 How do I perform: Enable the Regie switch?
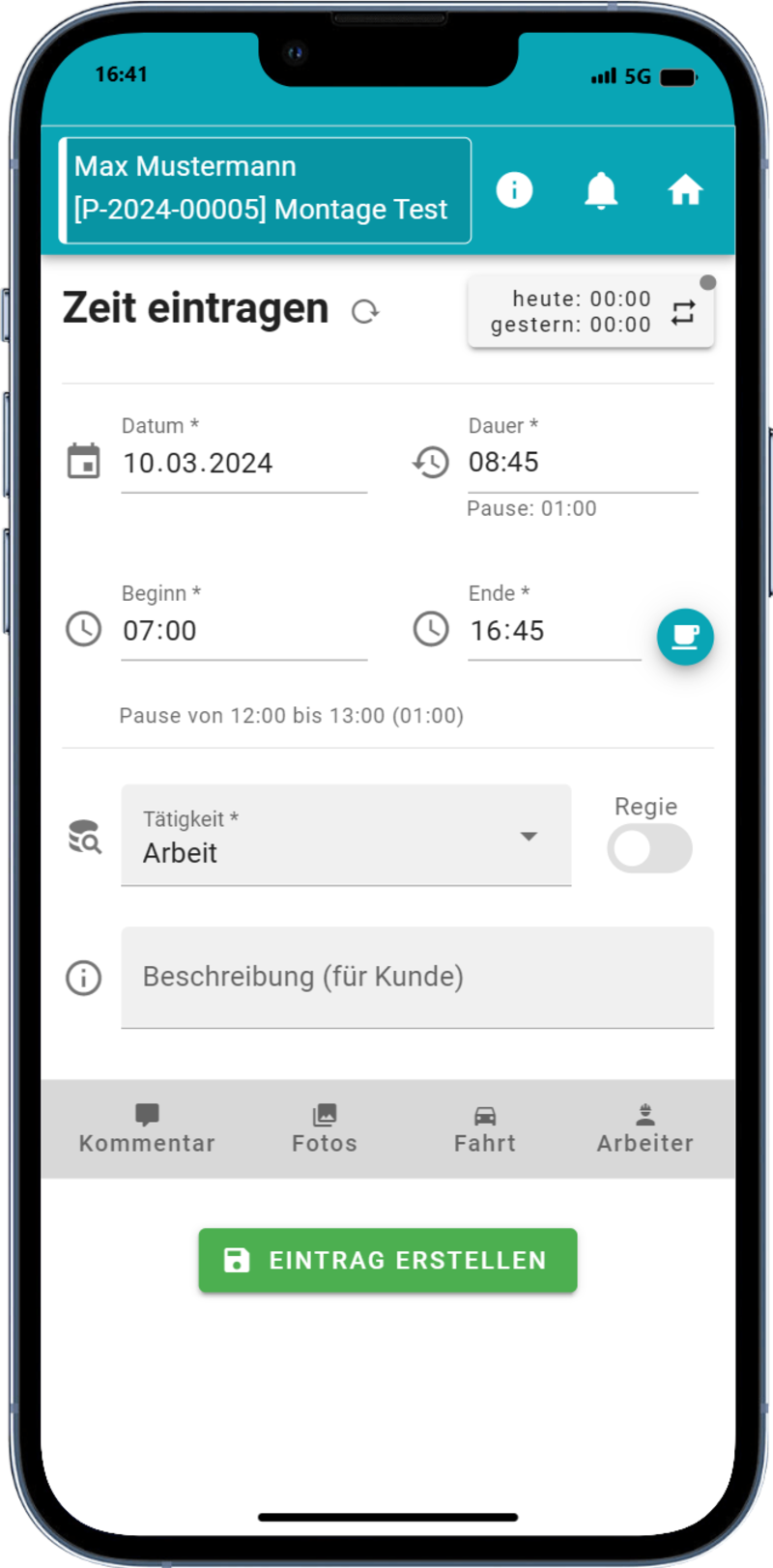649,848
